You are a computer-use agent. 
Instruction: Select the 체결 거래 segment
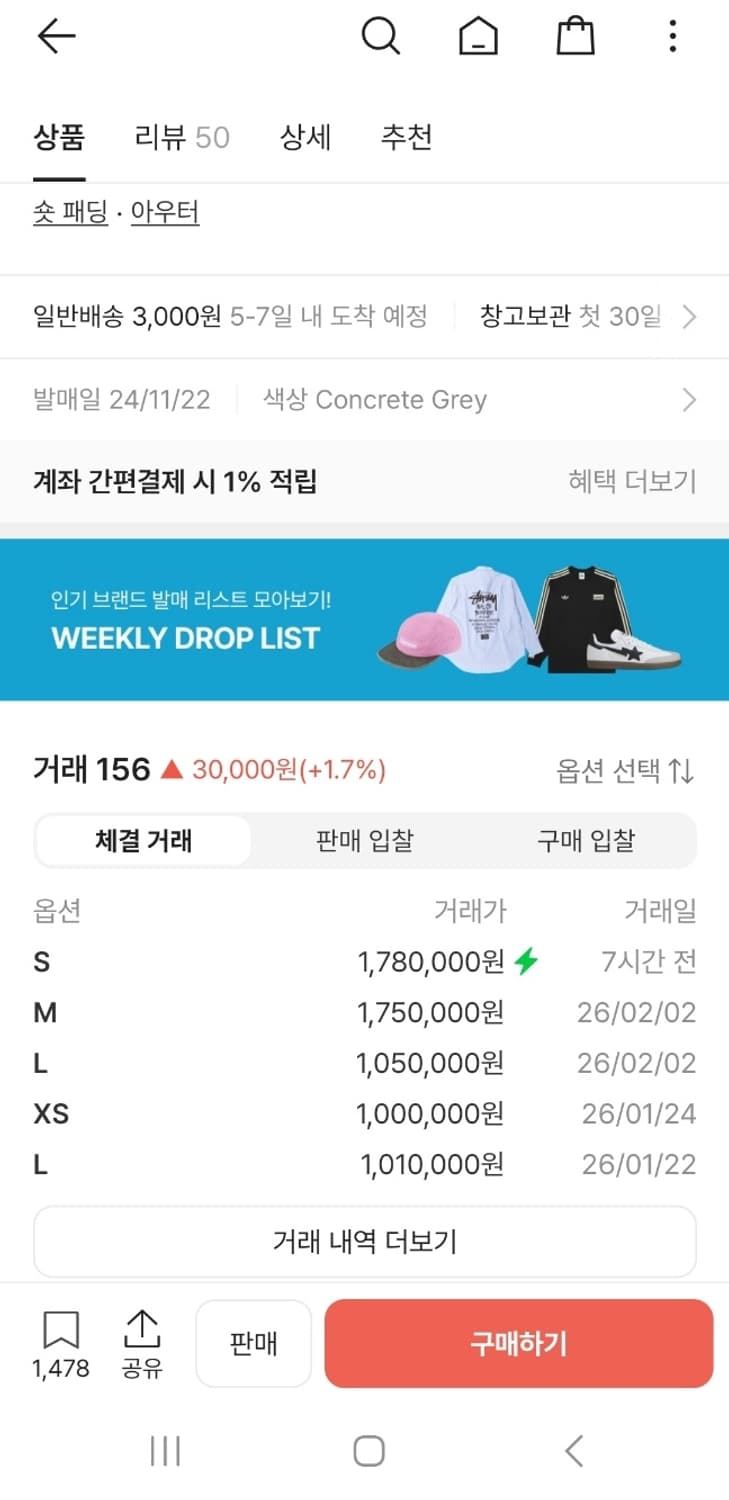(x=142, y=841)
